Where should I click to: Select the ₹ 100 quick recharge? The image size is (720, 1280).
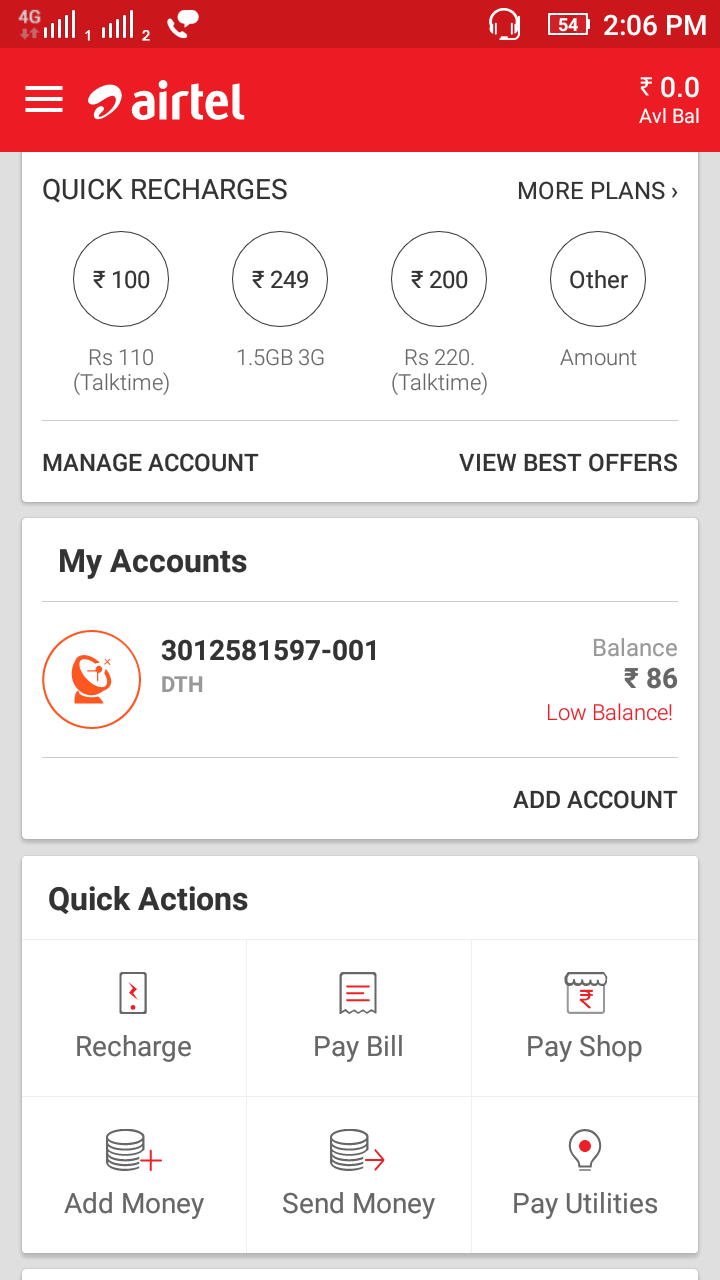coord(121,280)
